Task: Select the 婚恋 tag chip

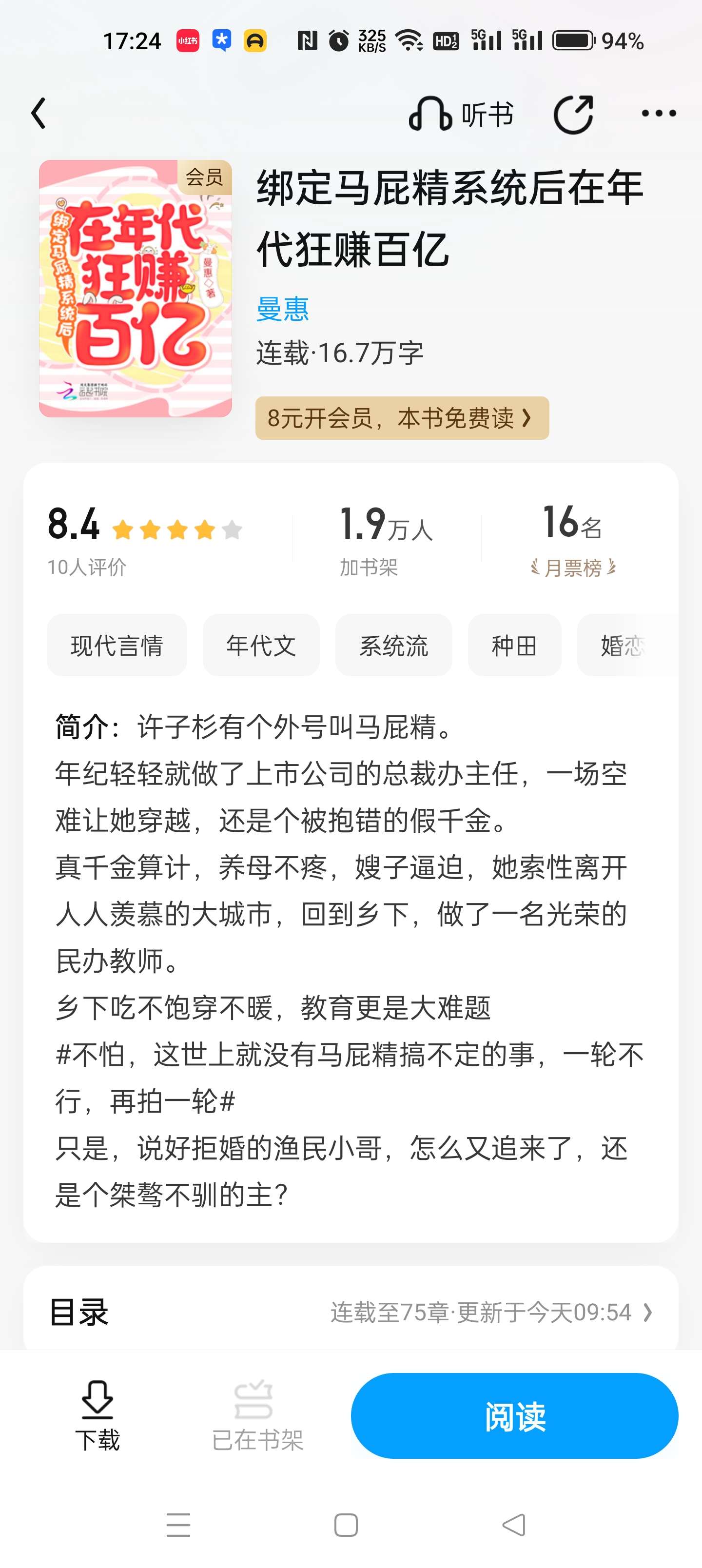Action: point(627,645)
